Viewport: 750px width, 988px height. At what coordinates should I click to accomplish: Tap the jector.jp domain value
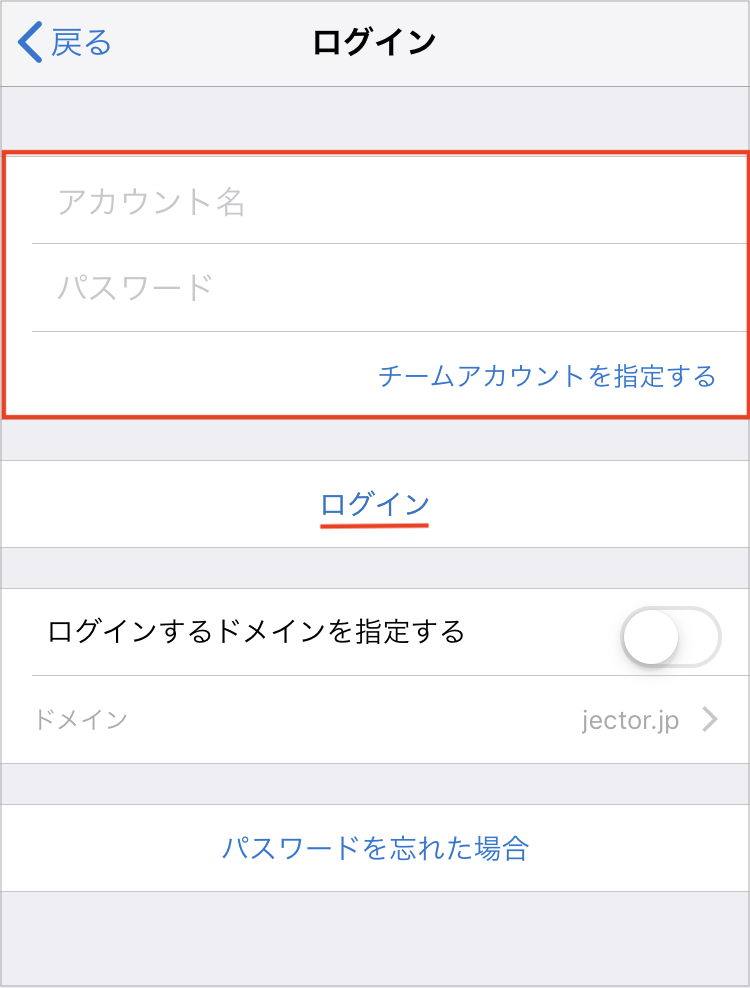(631, 719)
